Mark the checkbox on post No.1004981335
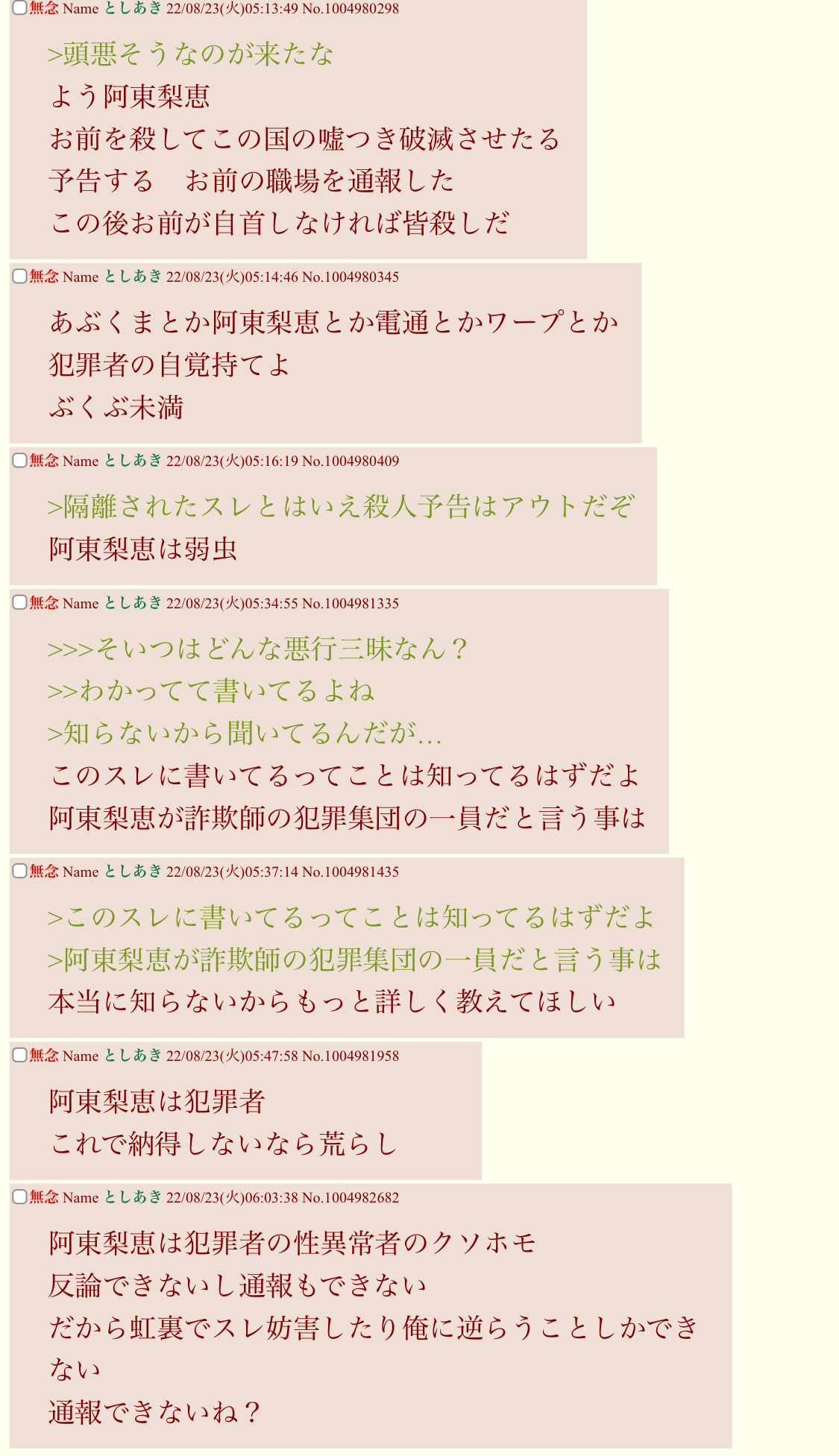Image resolution: width=839 pixels, height=1456 pixels. pyautogui.click(x=20, y=602)
